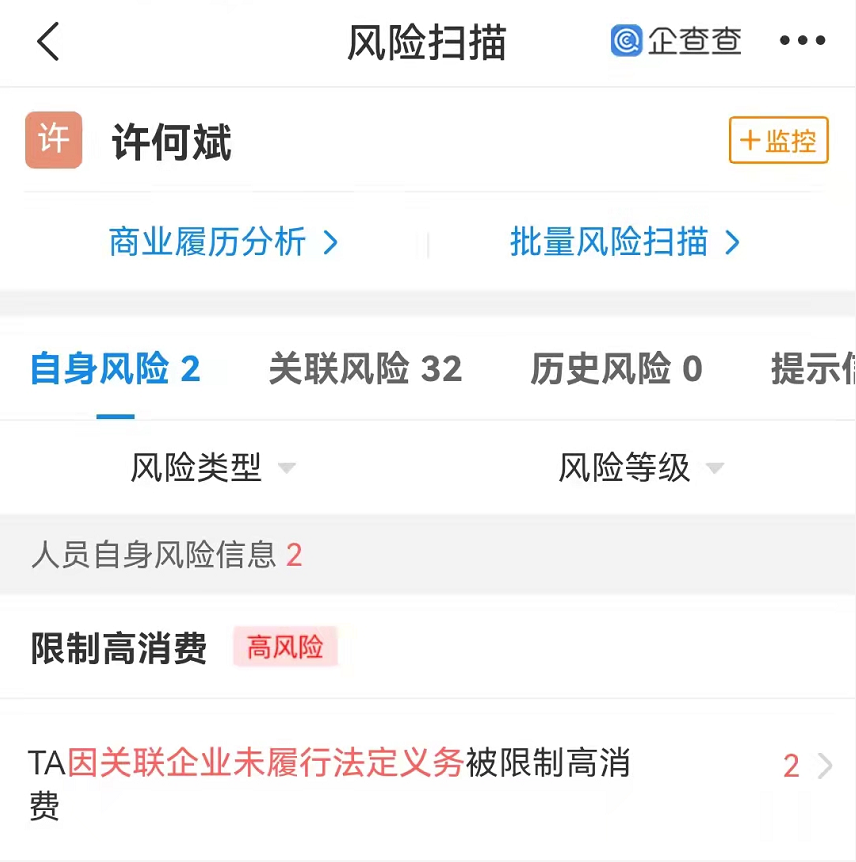Click the orange 许 avatar icon

click(x=53, y=140)
